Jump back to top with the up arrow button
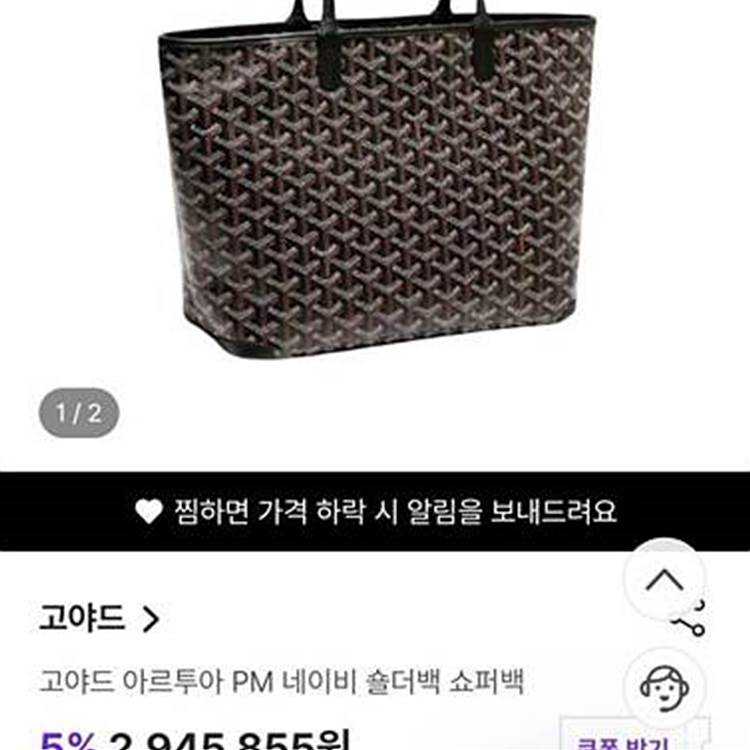Viewport: 750px width, 750px height. tap(663, 580)
